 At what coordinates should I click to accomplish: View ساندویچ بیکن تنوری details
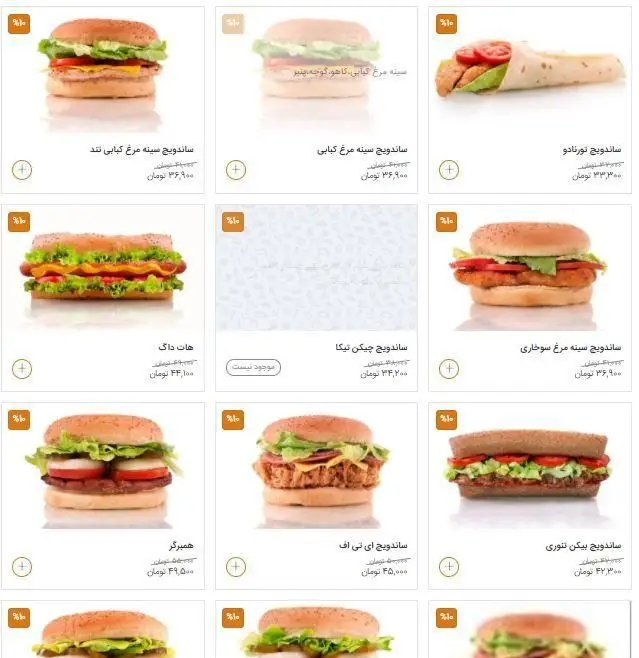(529, 467)
